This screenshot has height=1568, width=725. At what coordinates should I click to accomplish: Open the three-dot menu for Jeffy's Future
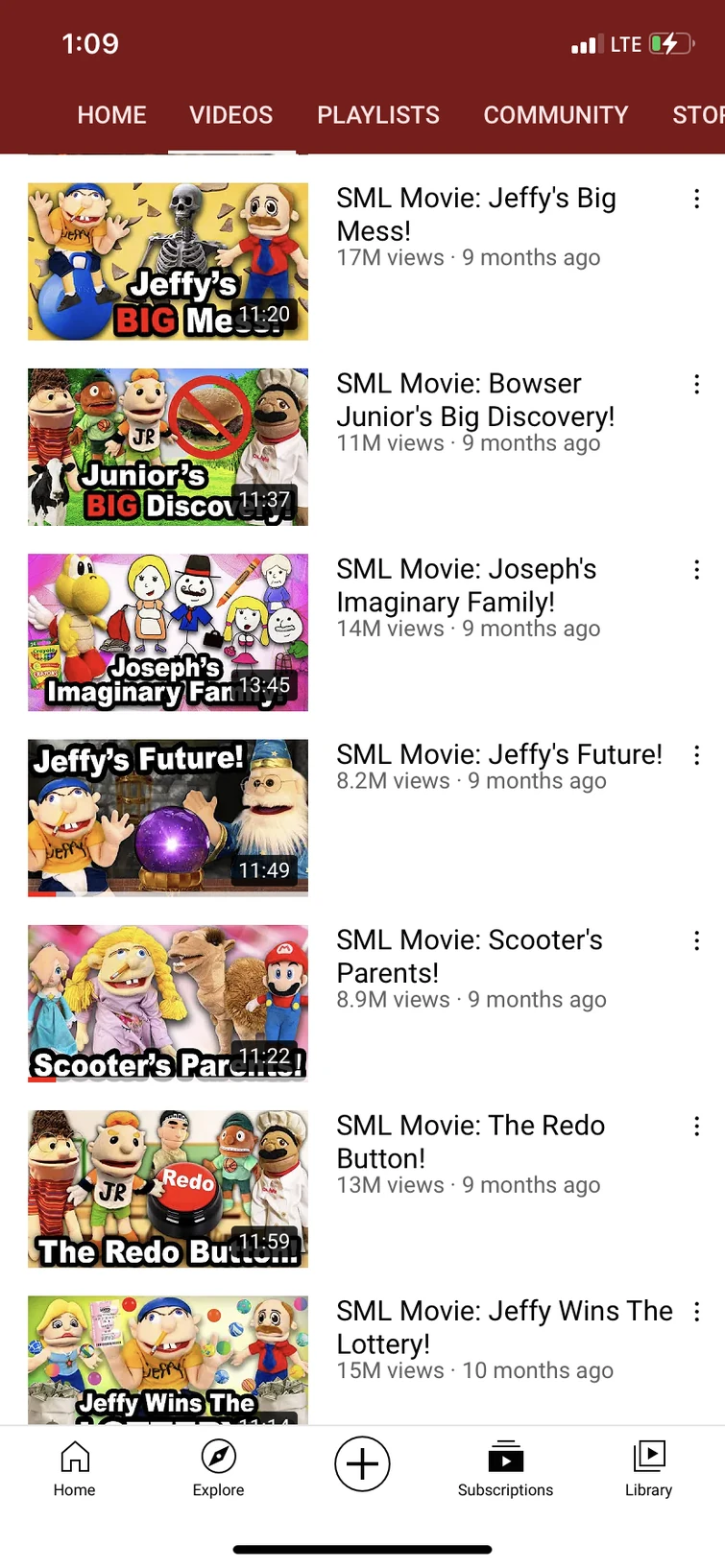696,755
